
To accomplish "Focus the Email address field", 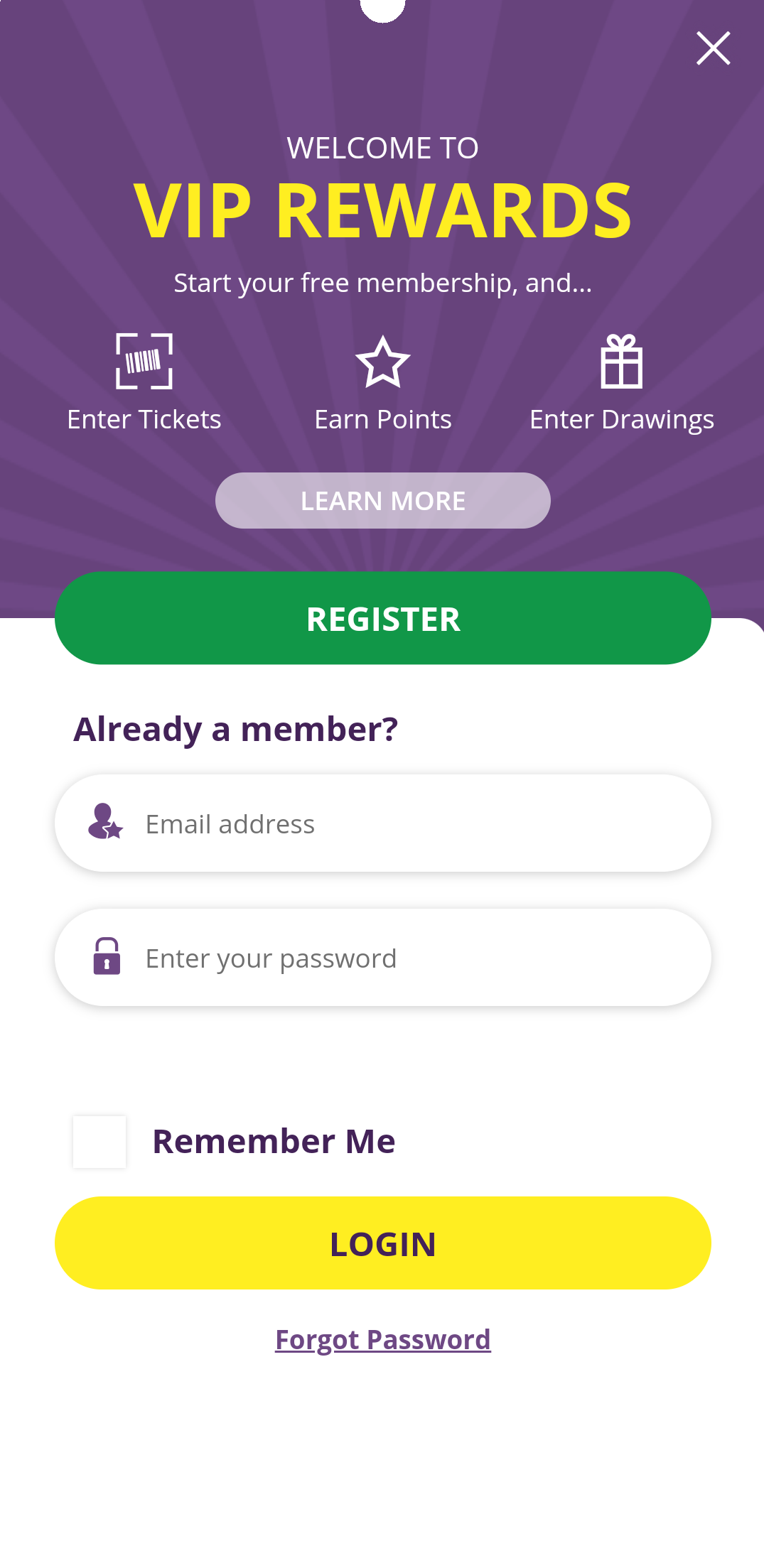I will (x=382, y=823).
